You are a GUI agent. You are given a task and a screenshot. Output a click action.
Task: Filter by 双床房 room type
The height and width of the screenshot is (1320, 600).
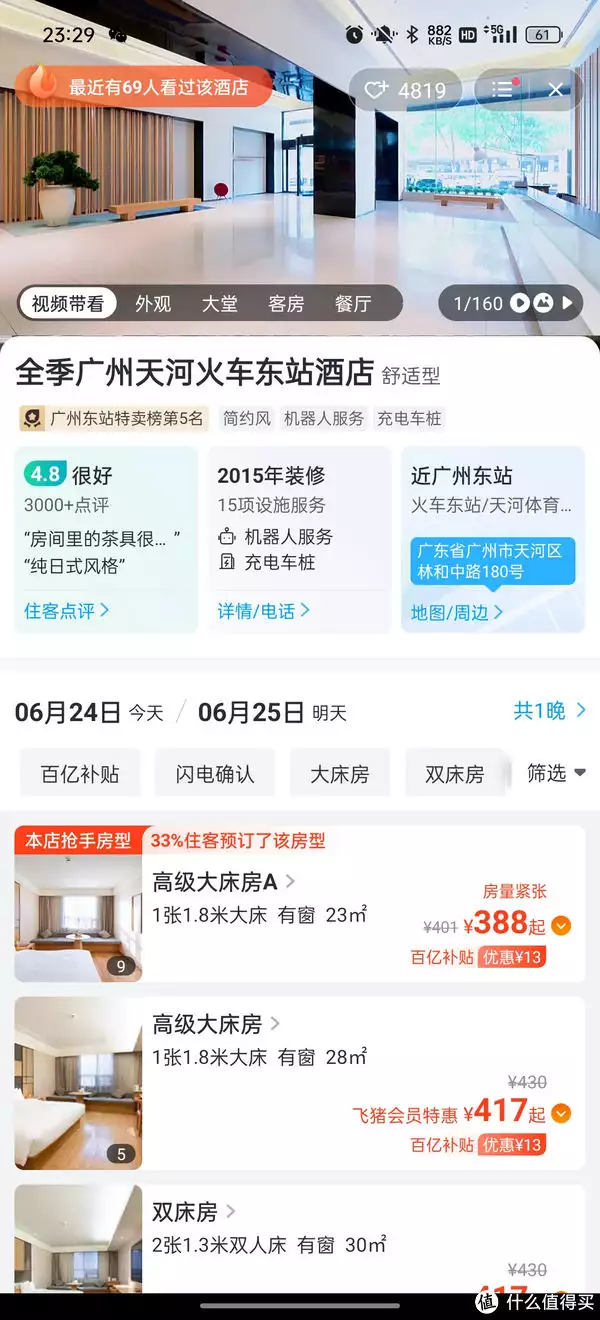click(454, 774)
